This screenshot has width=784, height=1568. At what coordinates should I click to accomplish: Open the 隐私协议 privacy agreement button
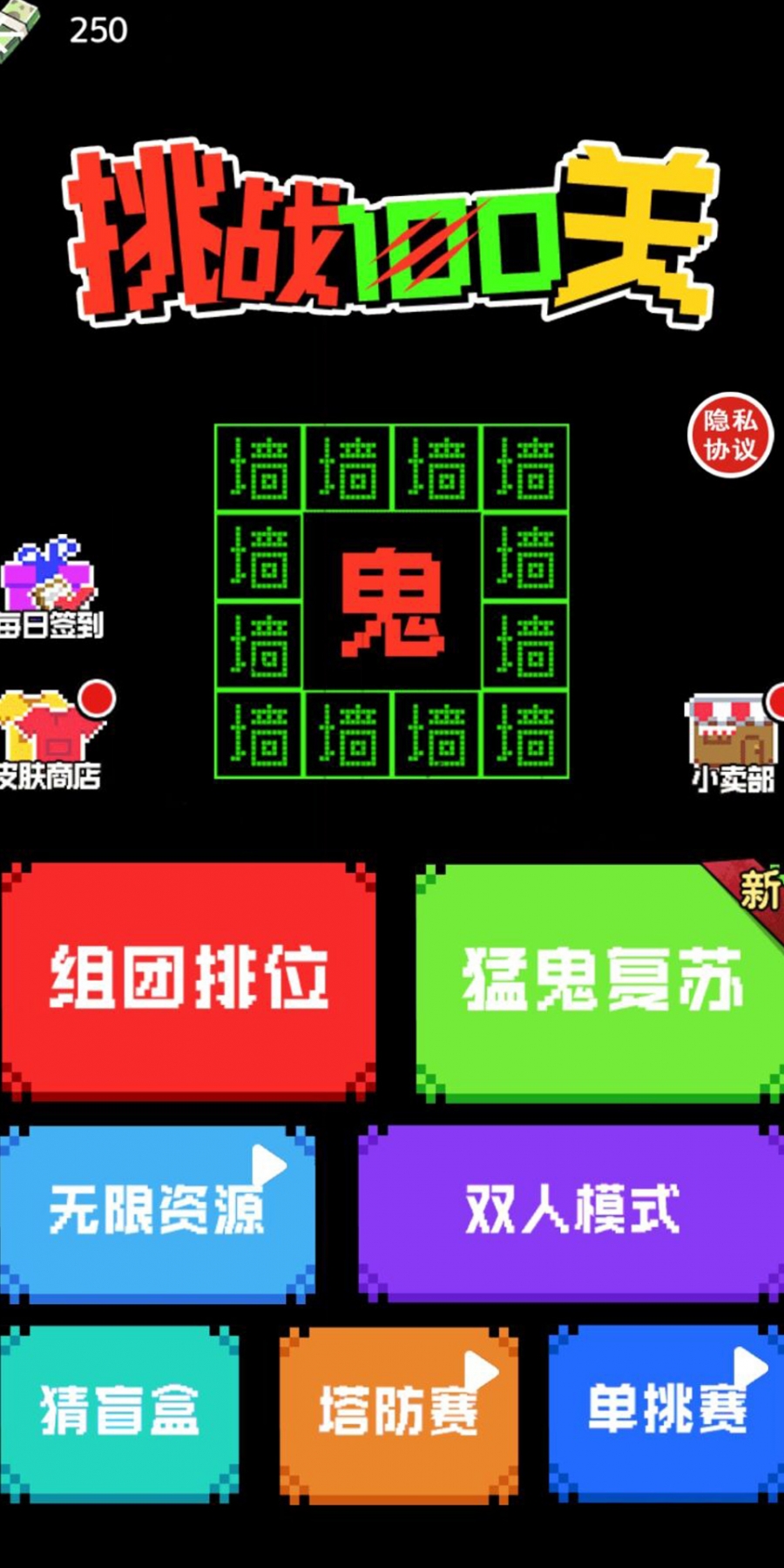point(730,435)
